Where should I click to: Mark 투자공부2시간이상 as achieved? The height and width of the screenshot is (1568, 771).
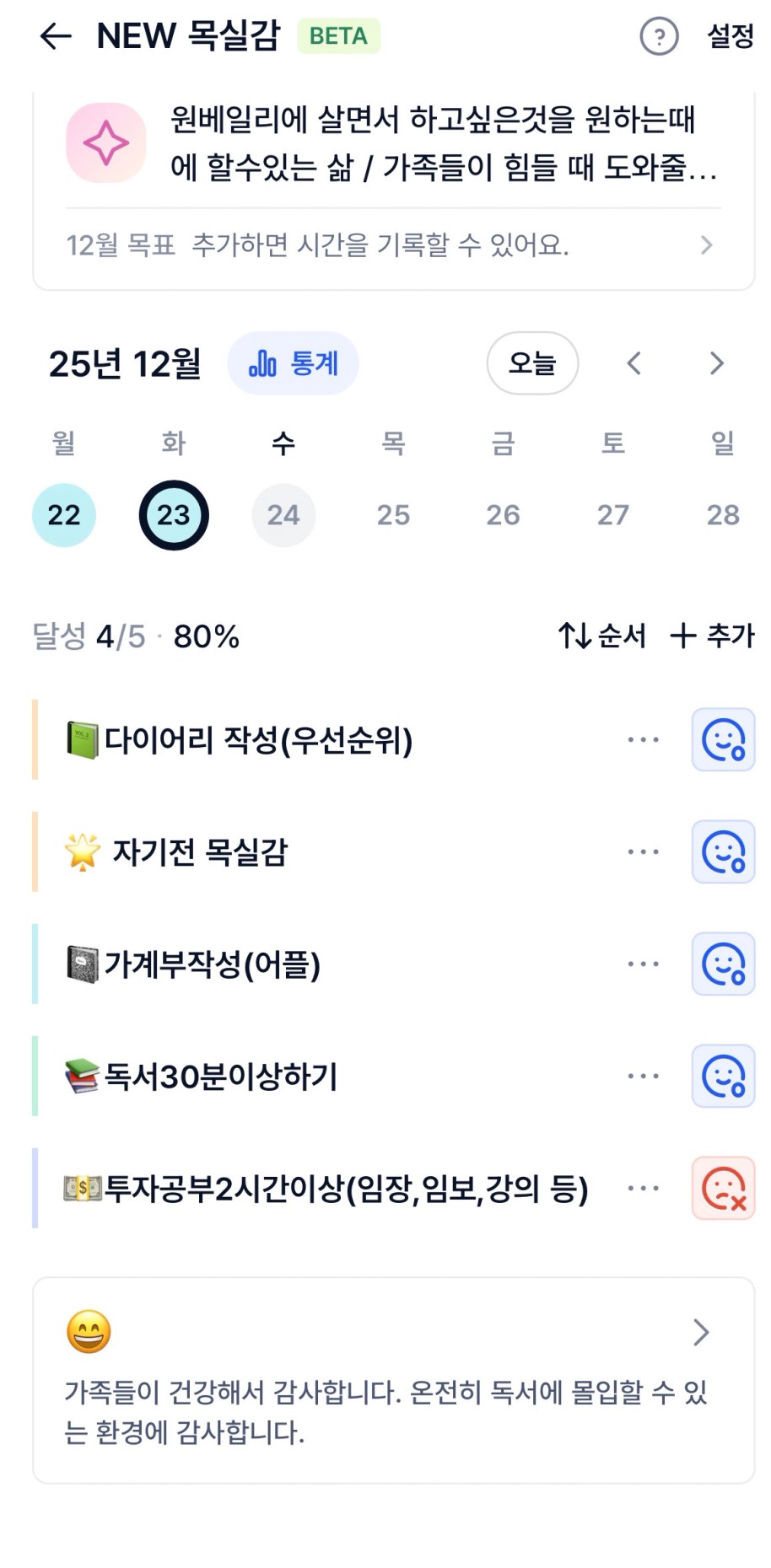(x=723, y=1189)
